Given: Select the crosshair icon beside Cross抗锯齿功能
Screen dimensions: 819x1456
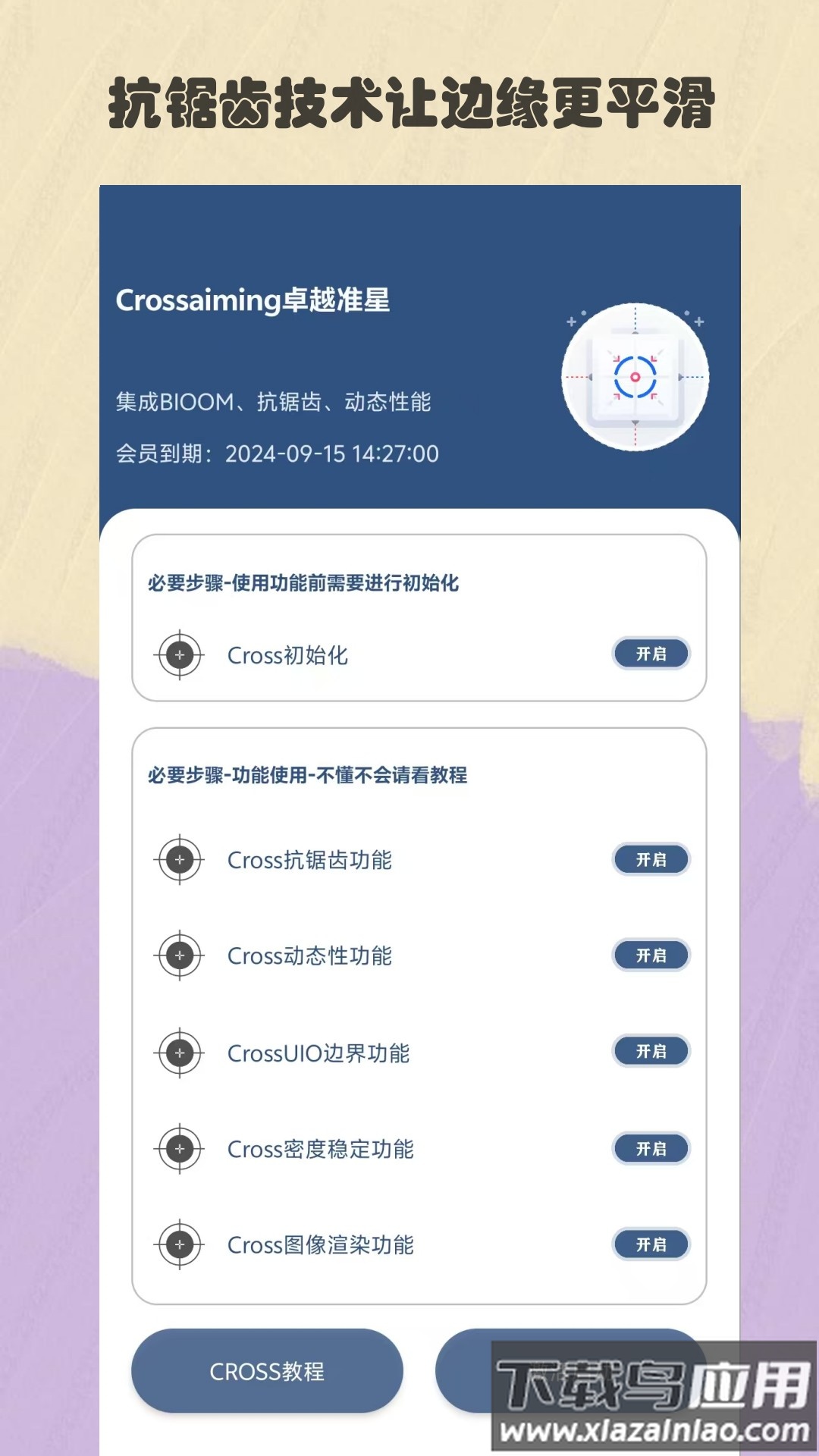Looking at the screenshot, I should [179, 861].
